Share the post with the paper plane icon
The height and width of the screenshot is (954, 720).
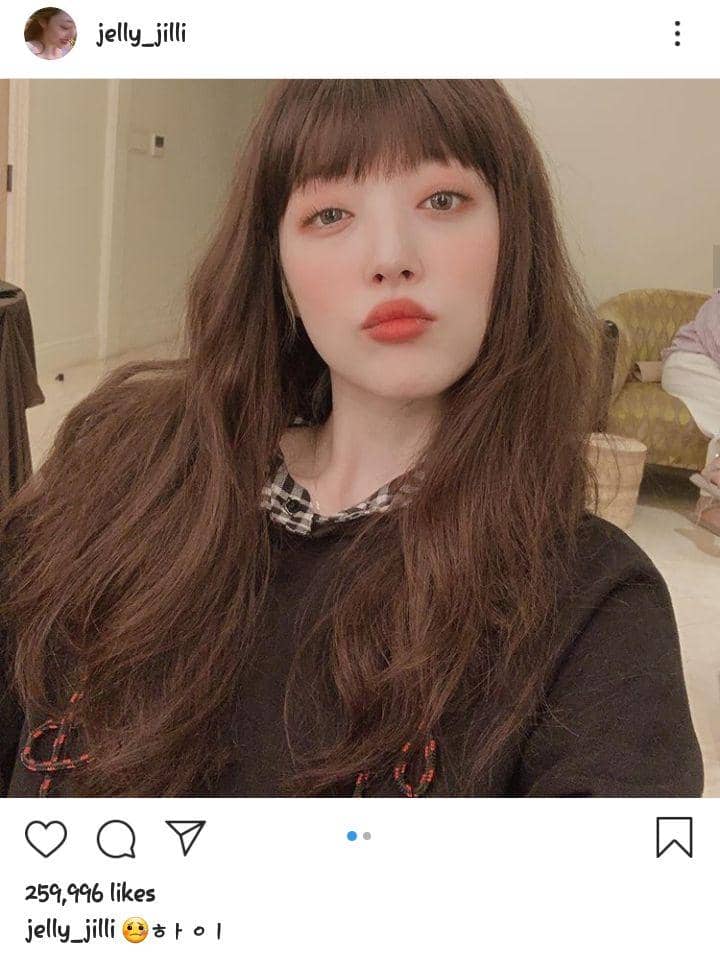click(x=185, y=837)
